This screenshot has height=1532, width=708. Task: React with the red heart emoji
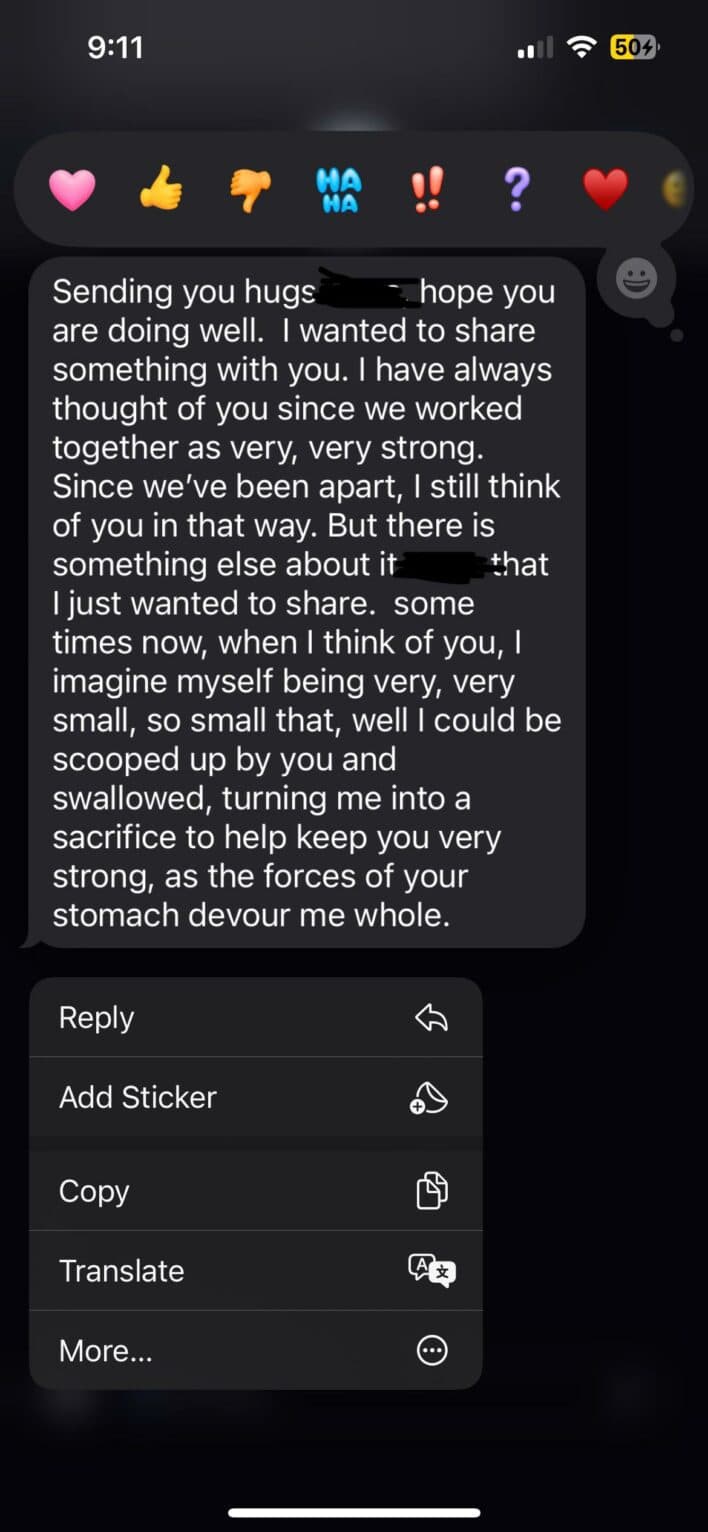(605, 189)
